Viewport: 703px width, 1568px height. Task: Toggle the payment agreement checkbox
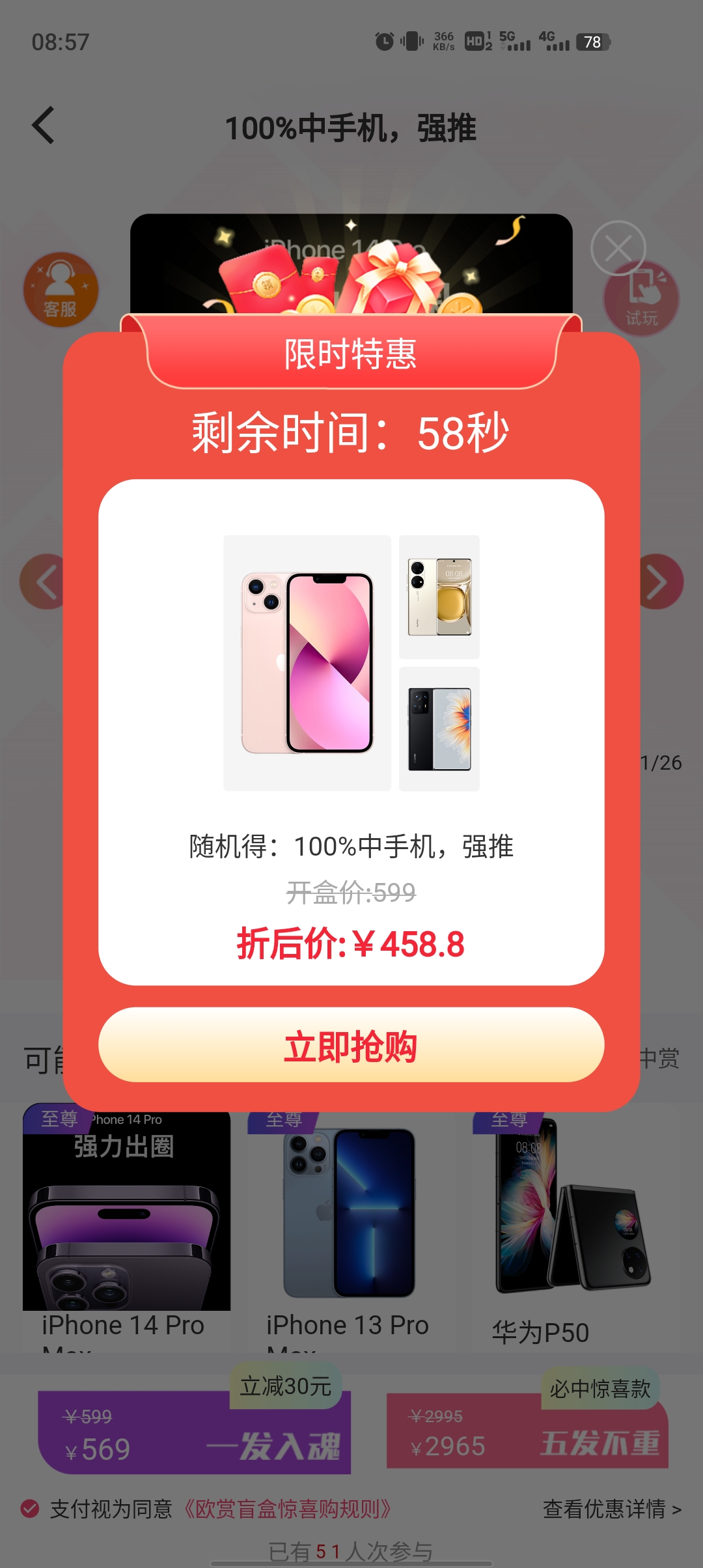(30, 1509)
